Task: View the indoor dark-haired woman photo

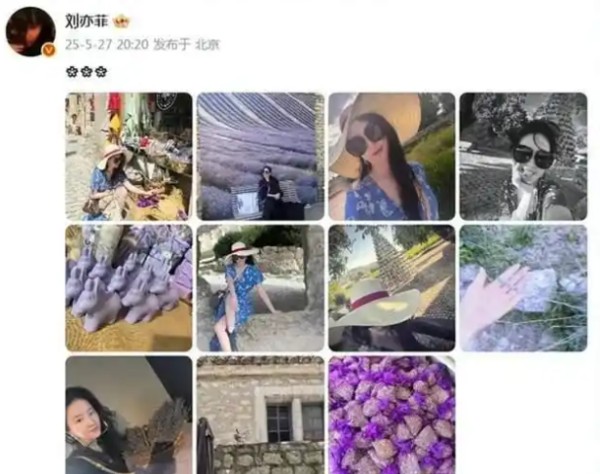Action: (x=129, y=414)
